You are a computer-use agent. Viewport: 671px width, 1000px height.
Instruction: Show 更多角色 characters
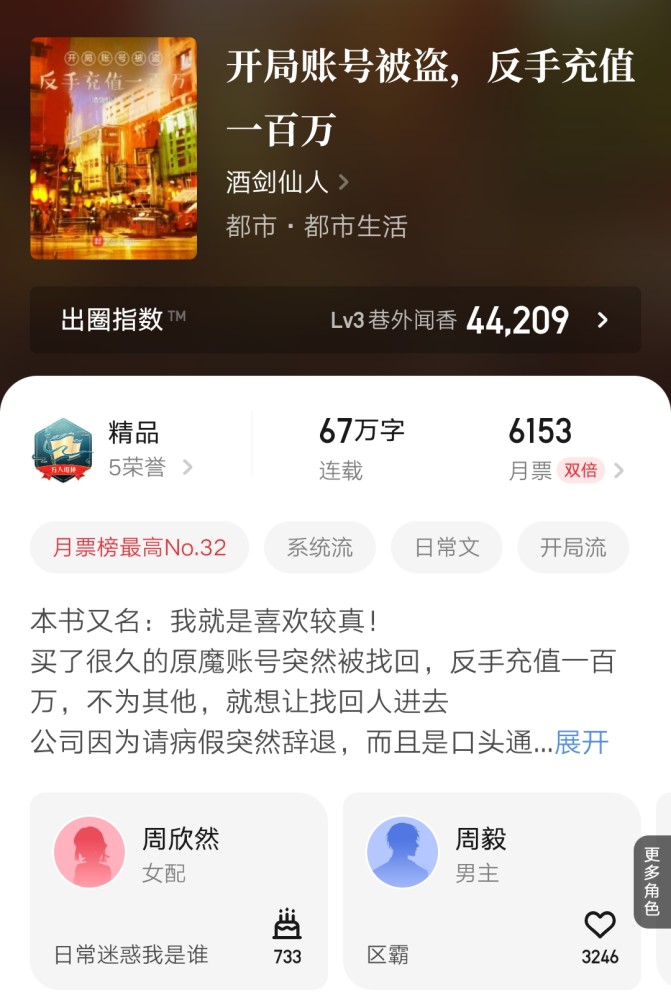click(x=652, y=881)
